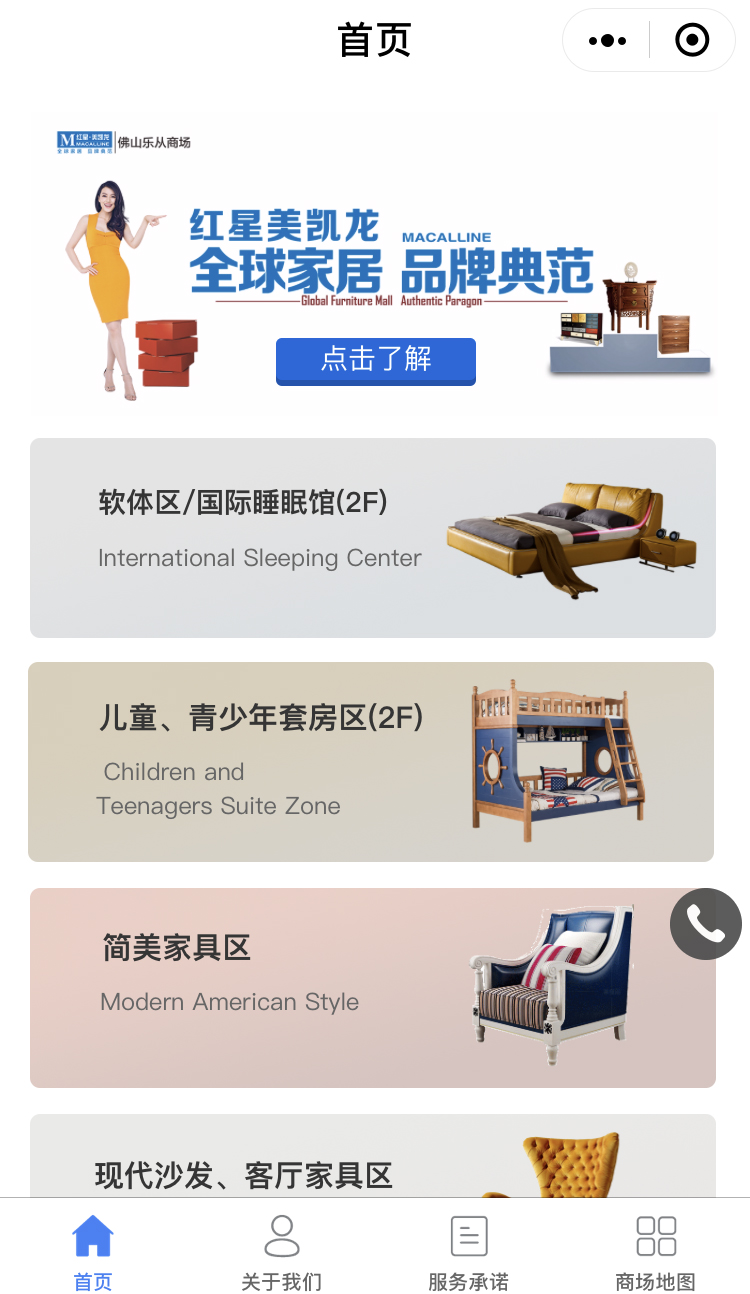
Task: Open the International Sleeping Center card
Action: pyautogui.click(x=373, y=537)
